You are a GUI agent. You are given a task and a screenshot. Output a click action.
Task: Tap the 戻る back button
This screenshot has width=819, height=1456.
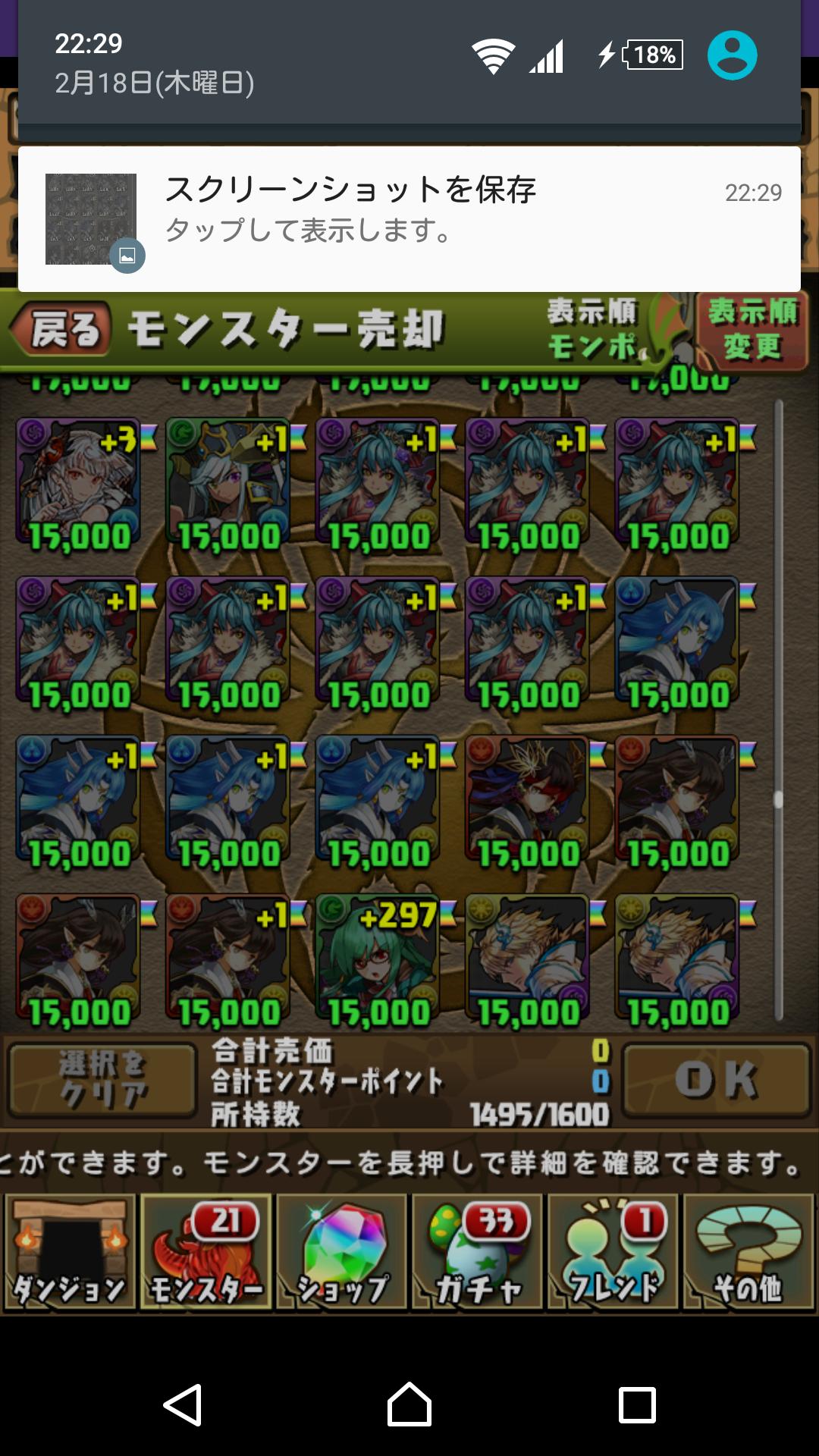pyautogui.click(x=61, y=331)
